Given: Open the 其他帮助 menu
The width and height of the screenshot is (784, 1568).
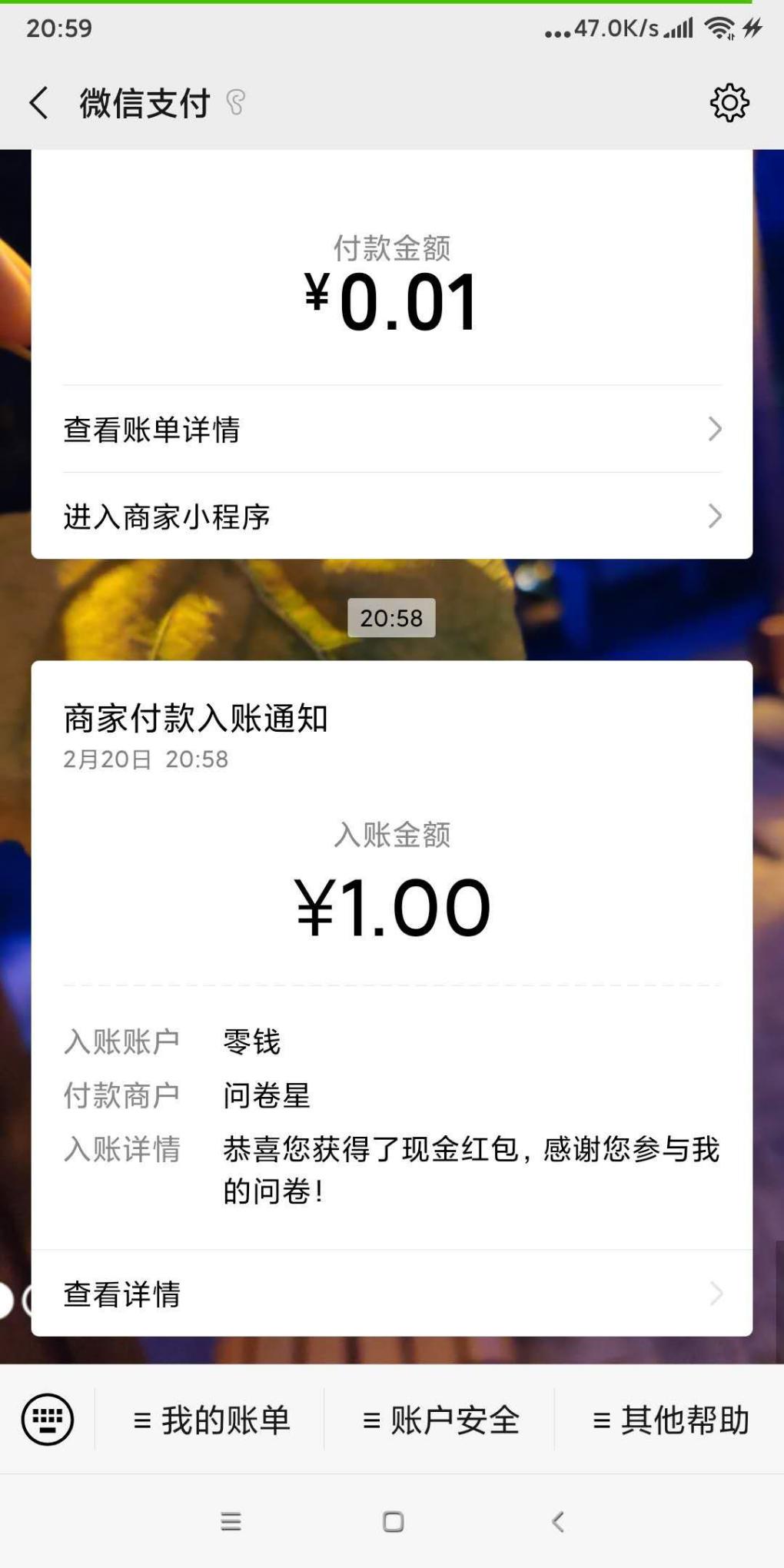Looking at the screenshot, I should pyautogui.click(x=670, y=1420).
